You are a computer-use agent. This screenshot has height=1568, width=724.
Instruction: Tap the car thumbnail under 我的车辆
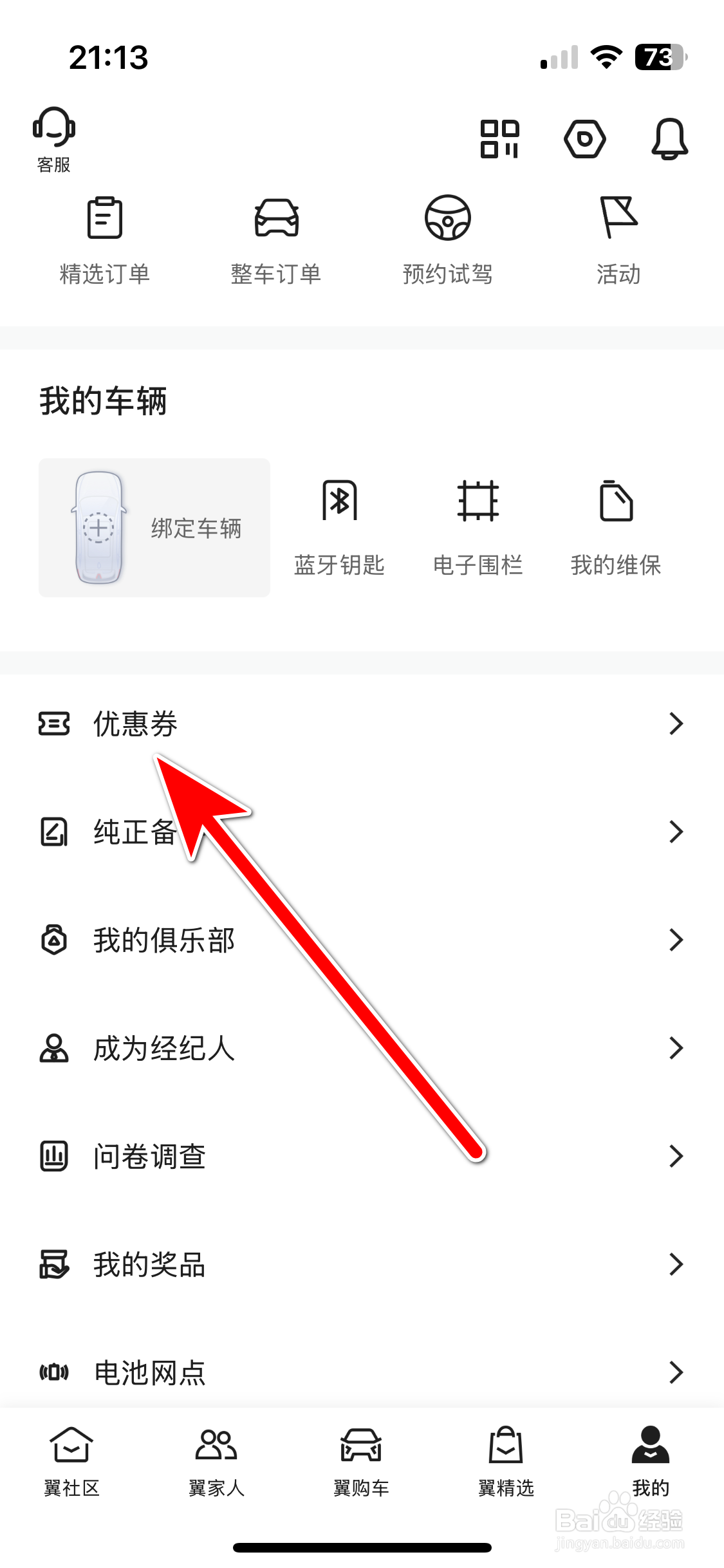click(x=100, y=528)
